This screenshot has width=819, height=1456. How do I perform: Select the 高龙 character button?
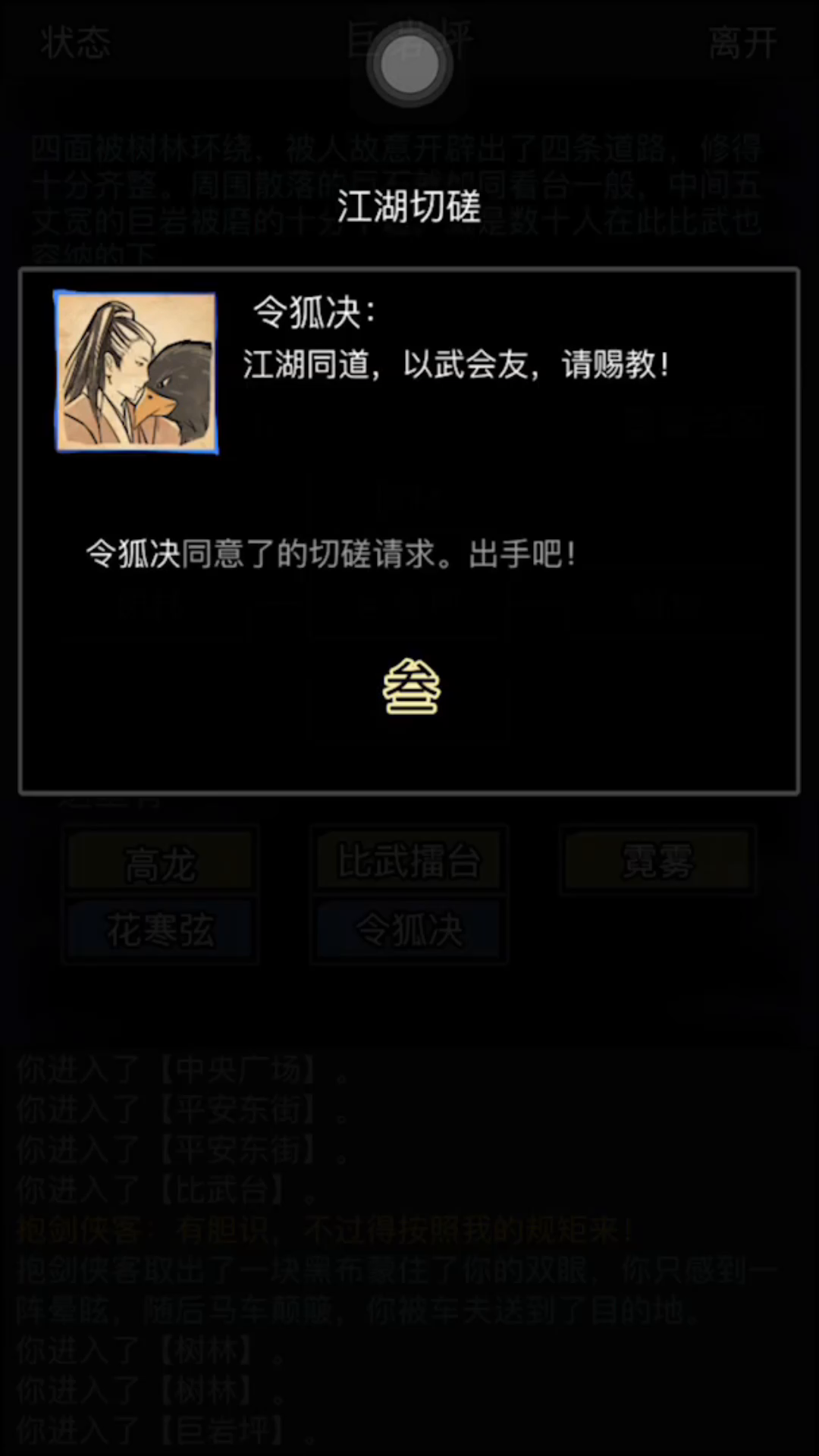coord(160,862)
